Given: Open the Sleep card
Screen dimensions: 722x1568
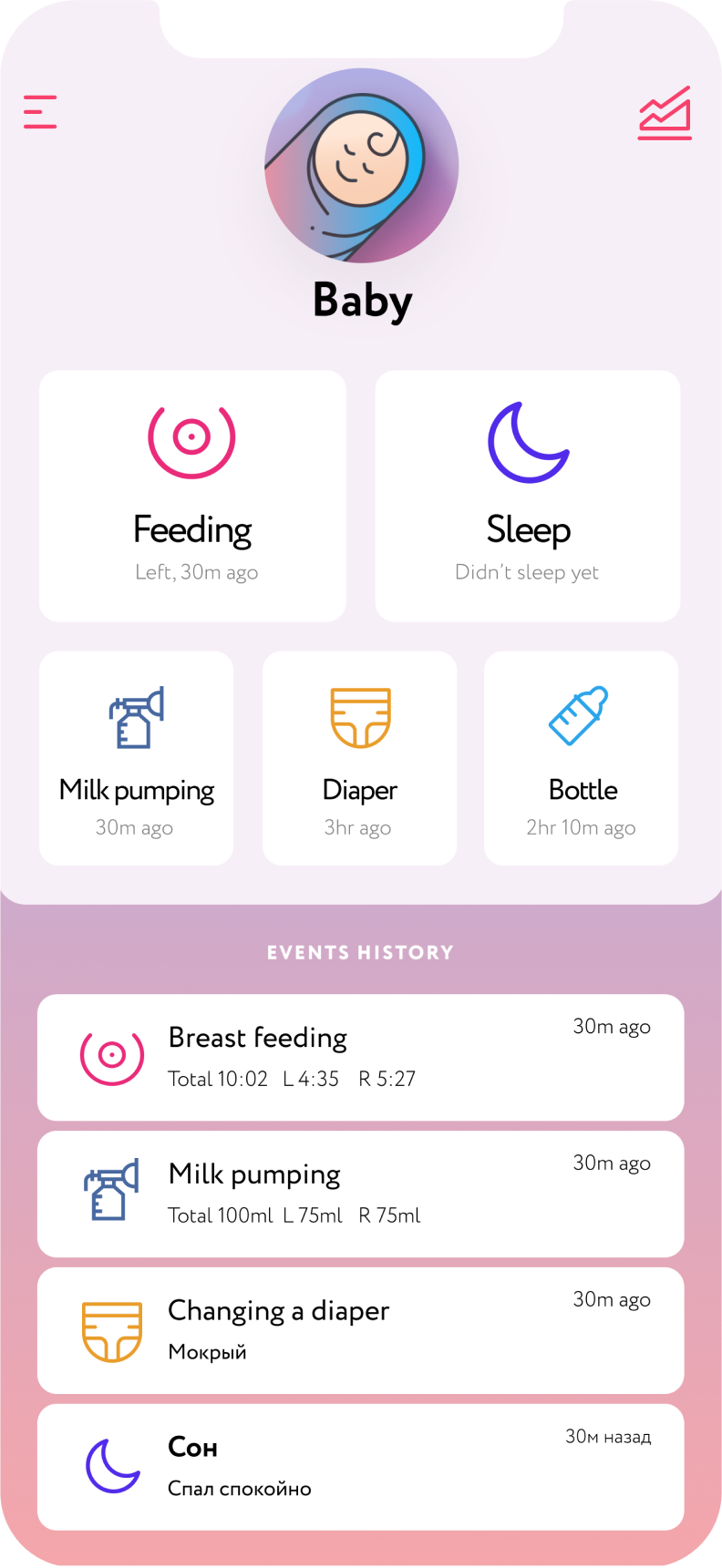Looking at the screenshot, I should coord(528,496).
